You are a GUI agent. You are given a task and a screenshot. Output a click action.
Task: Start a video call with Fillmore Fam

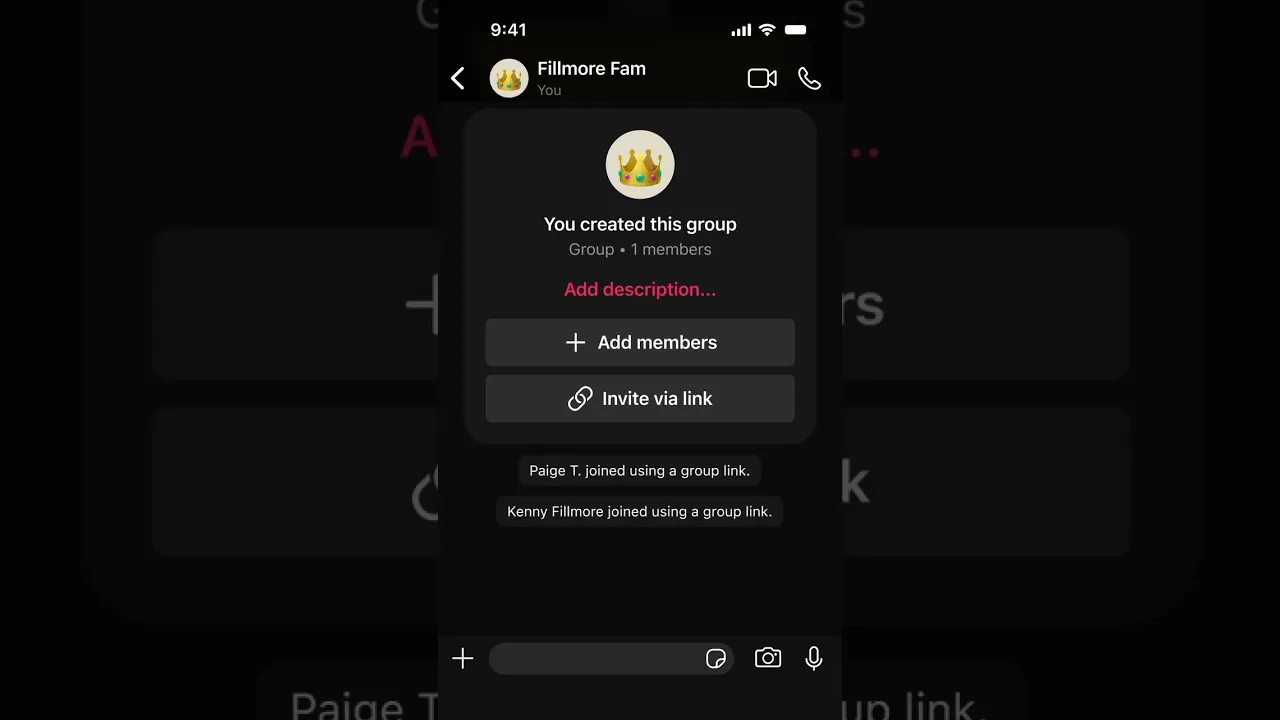pos(762,78)
